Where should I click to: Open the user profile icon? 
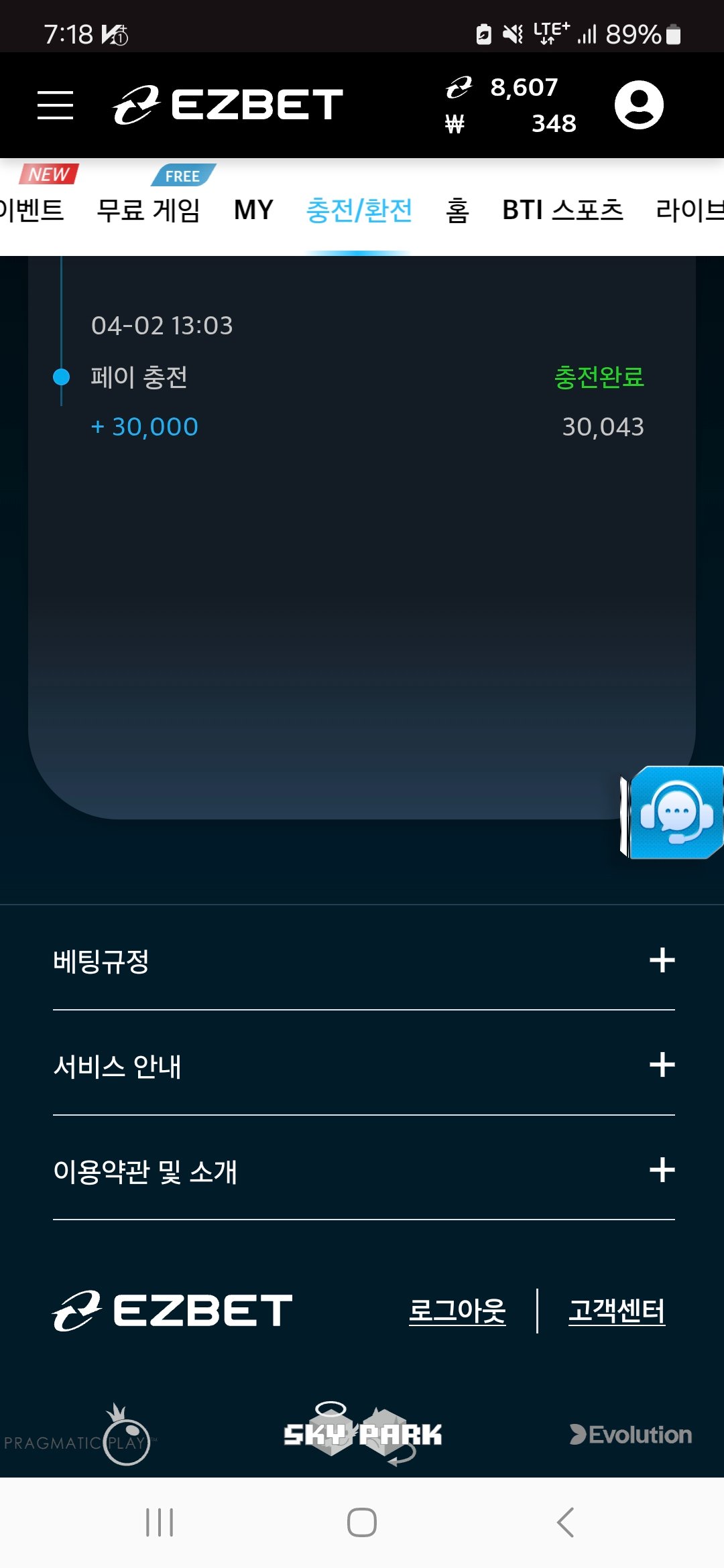(639, 105)
